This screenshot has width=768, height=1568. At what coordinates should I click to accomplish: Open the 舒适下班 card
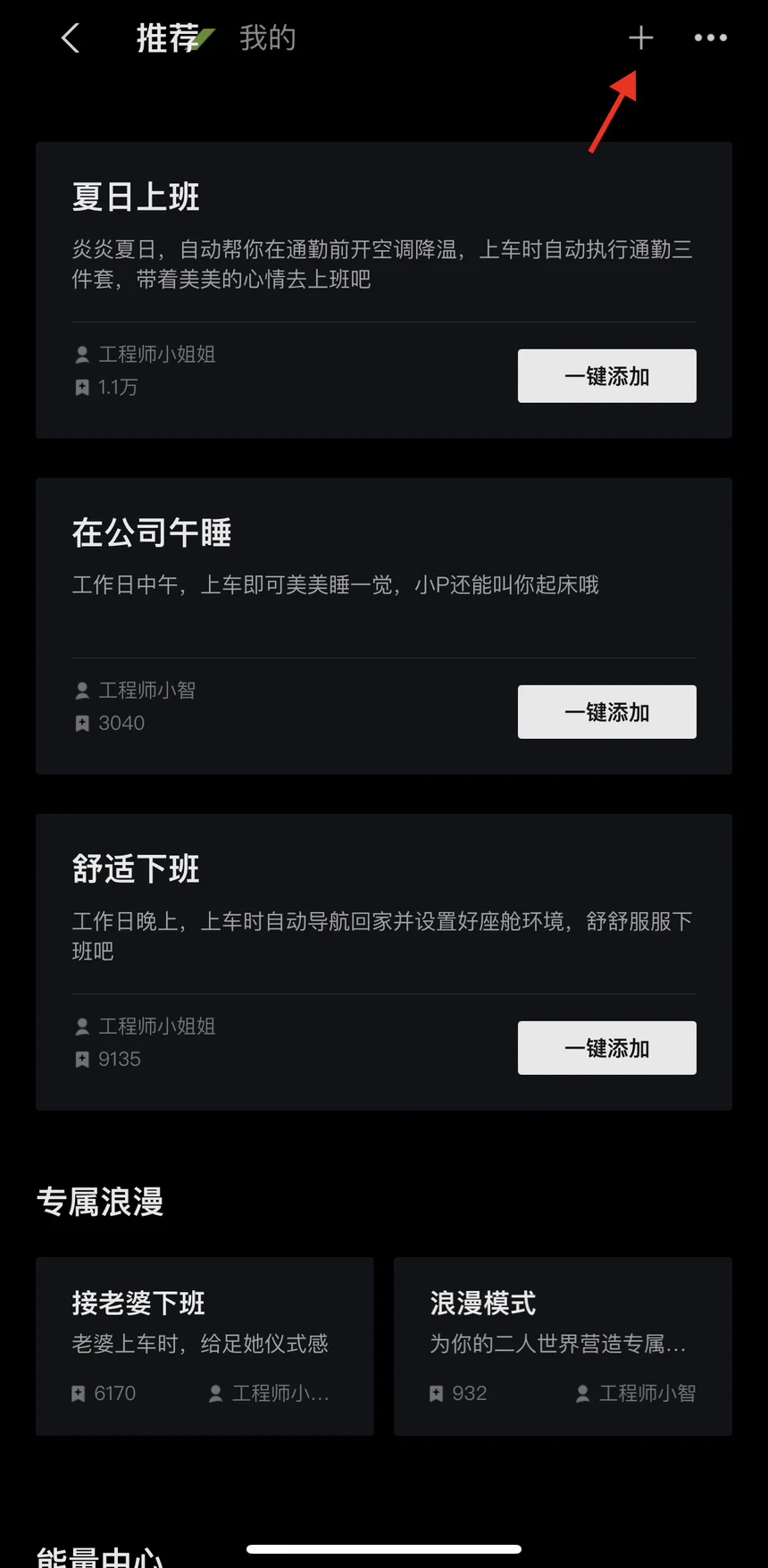coord(384,962)
